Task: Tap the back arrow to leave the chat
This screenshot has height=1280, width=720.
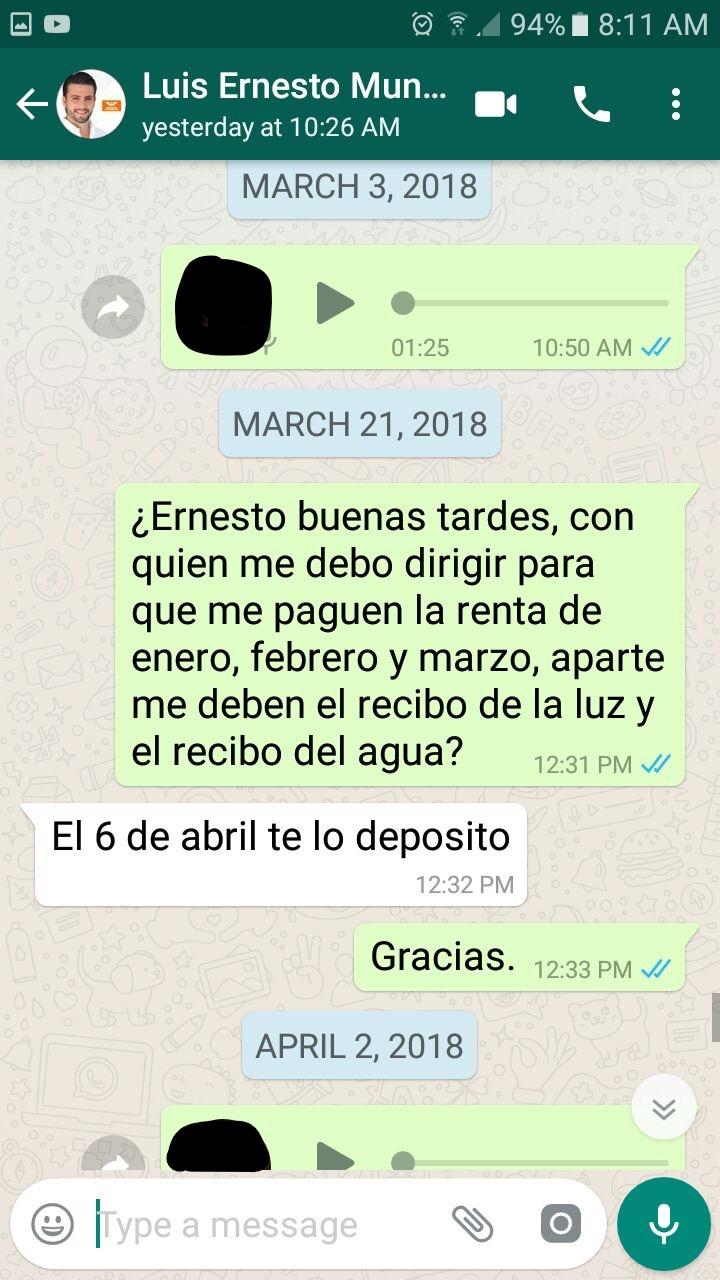Action: point(32,104)
